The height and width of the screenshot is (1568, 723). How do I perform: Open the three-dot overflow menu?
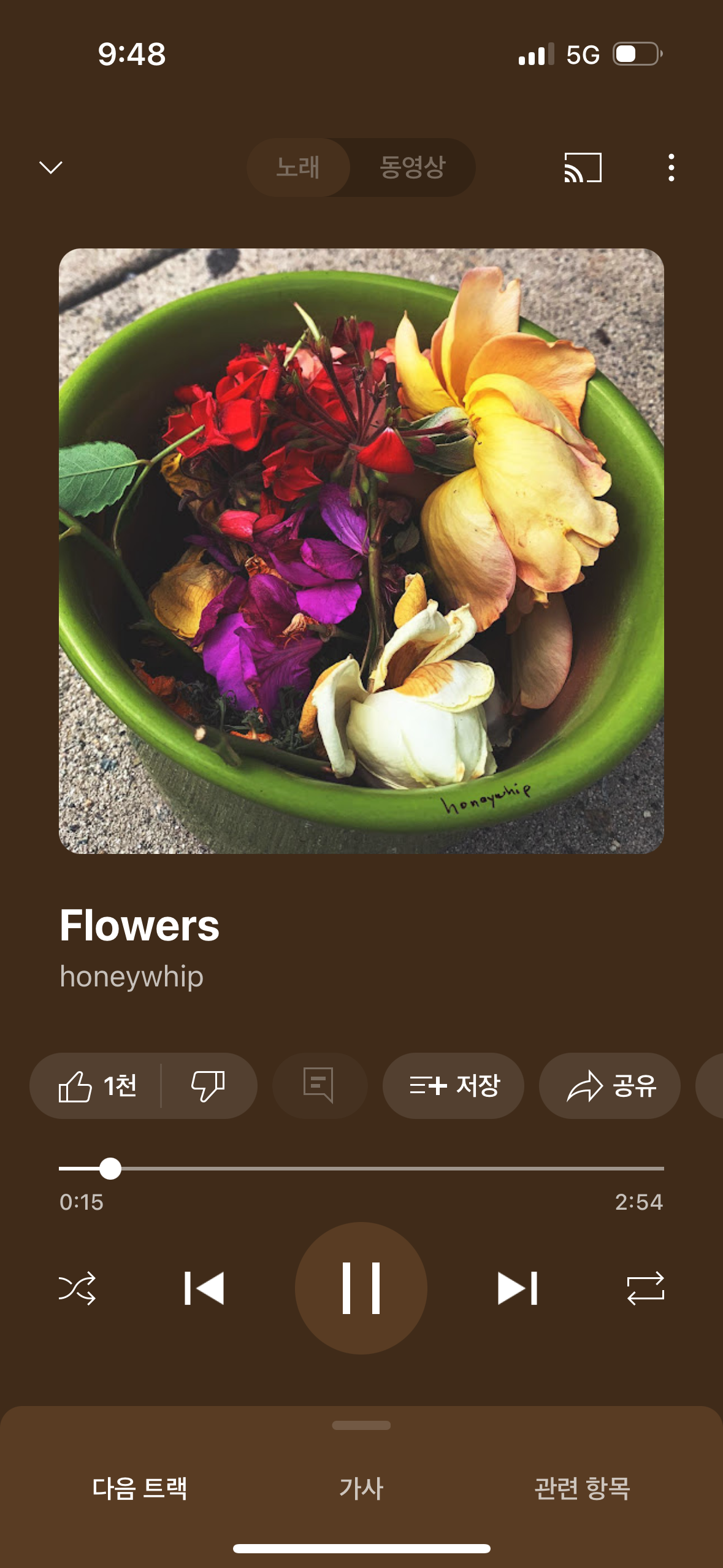coord(671,167)
